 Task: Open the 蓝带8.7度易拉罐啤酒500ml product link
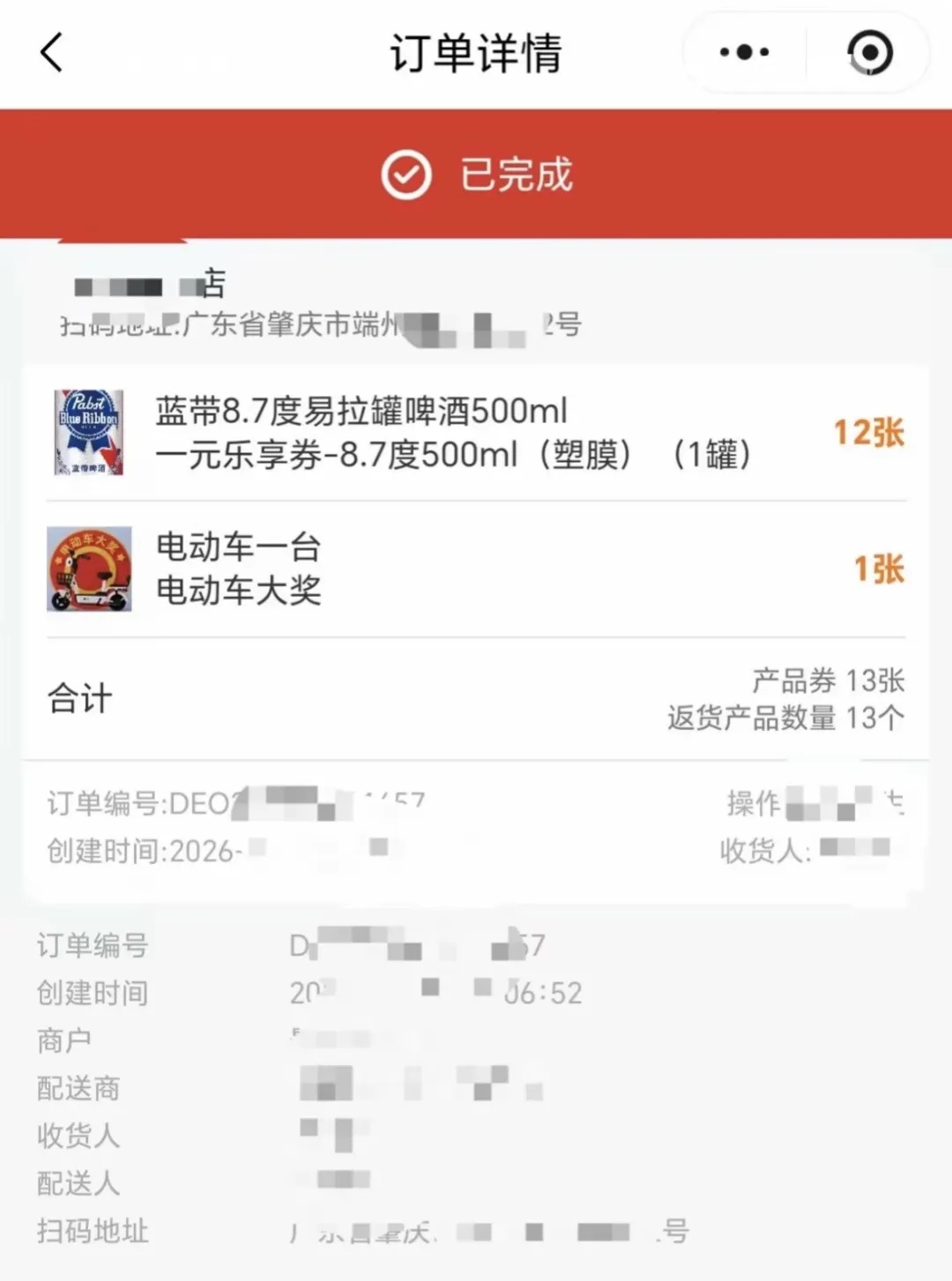tap(361, 411)
